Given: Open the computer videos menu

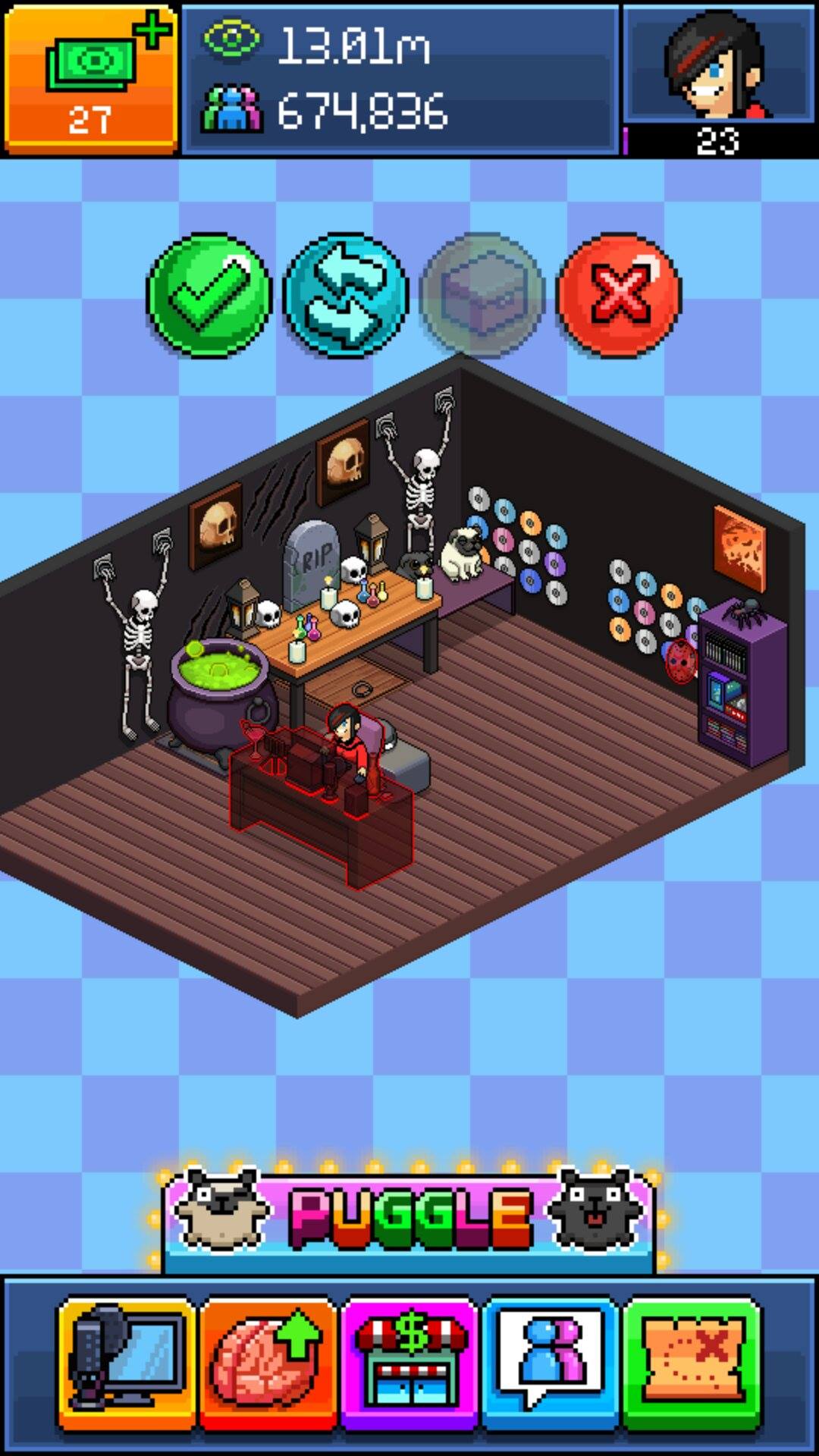Looking at the screenshot, I should 127,1362.
